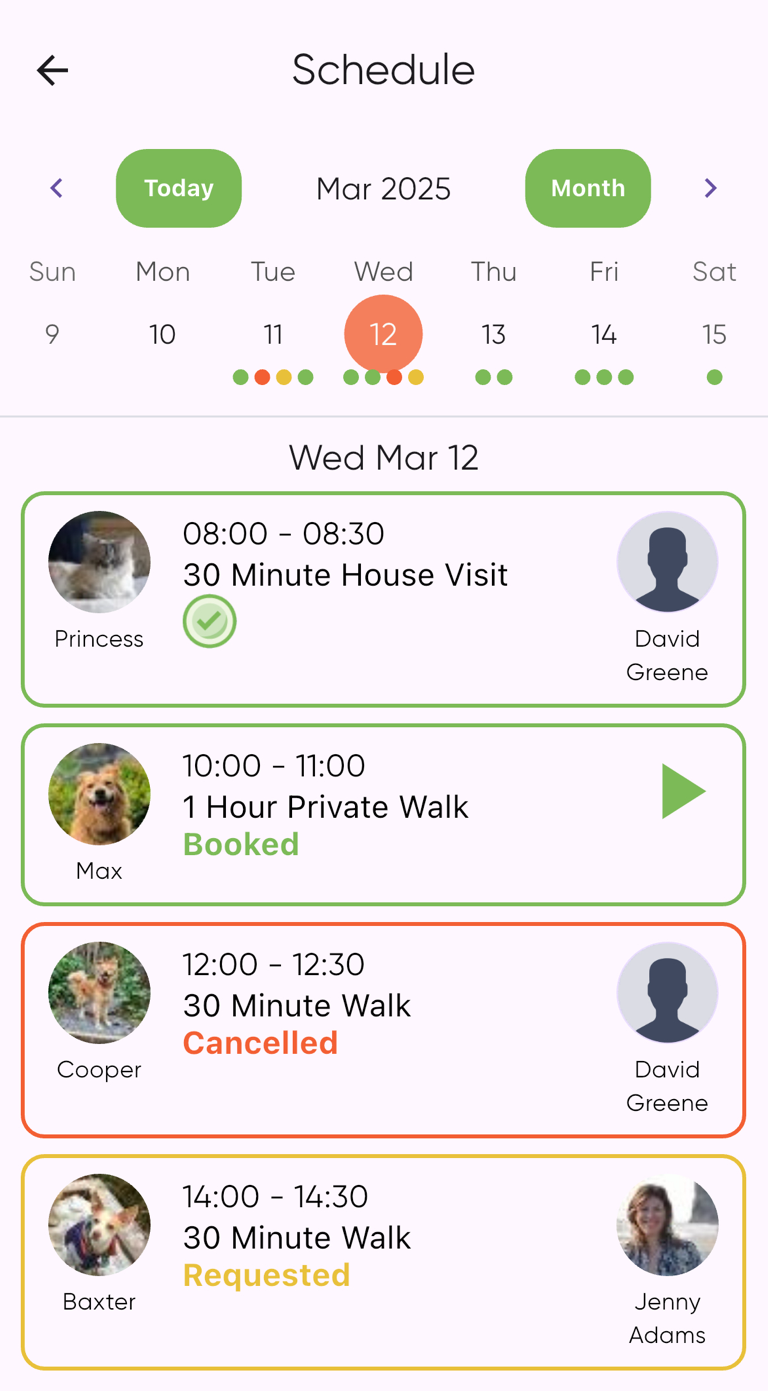Image resolution: width=768 pixels, height=1392 pixels.
Task: Go back from the Schedule screen
Action: 52,70
